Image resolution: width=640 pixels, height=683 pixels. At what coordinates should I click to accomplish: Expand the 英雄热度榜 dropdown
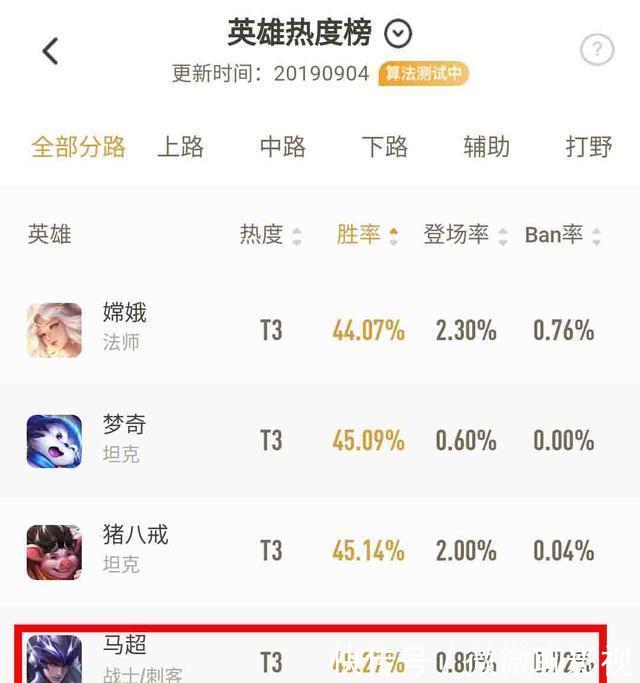[x=398, y=34]
